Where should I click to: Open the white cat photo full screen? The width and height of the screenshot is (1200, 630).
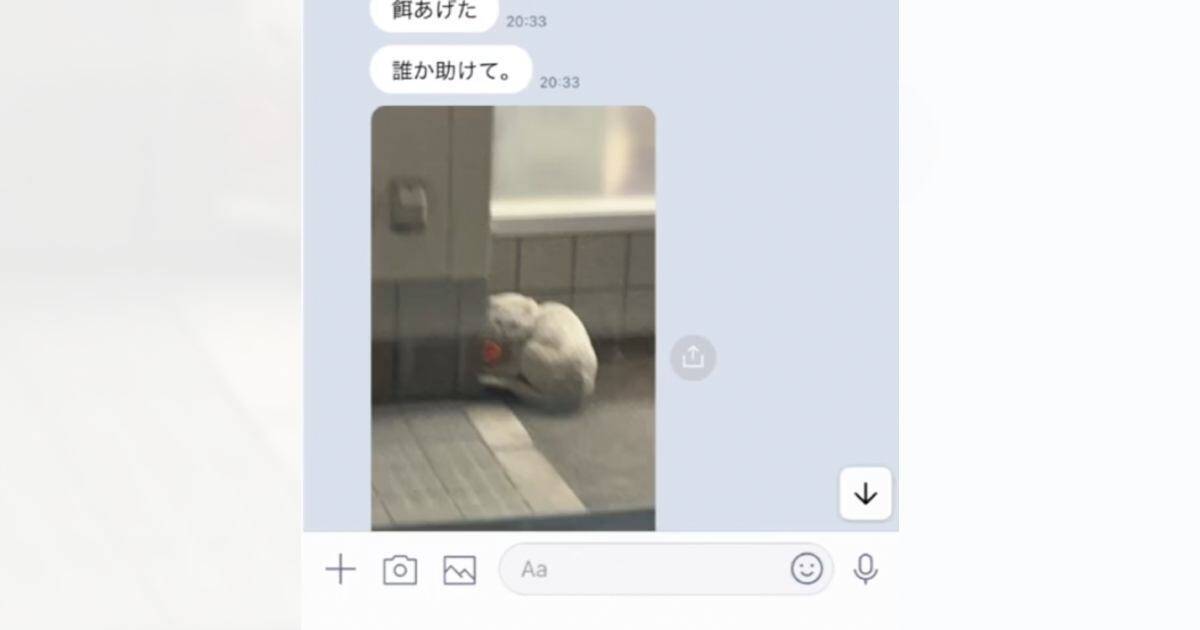[x=513, y=318]
